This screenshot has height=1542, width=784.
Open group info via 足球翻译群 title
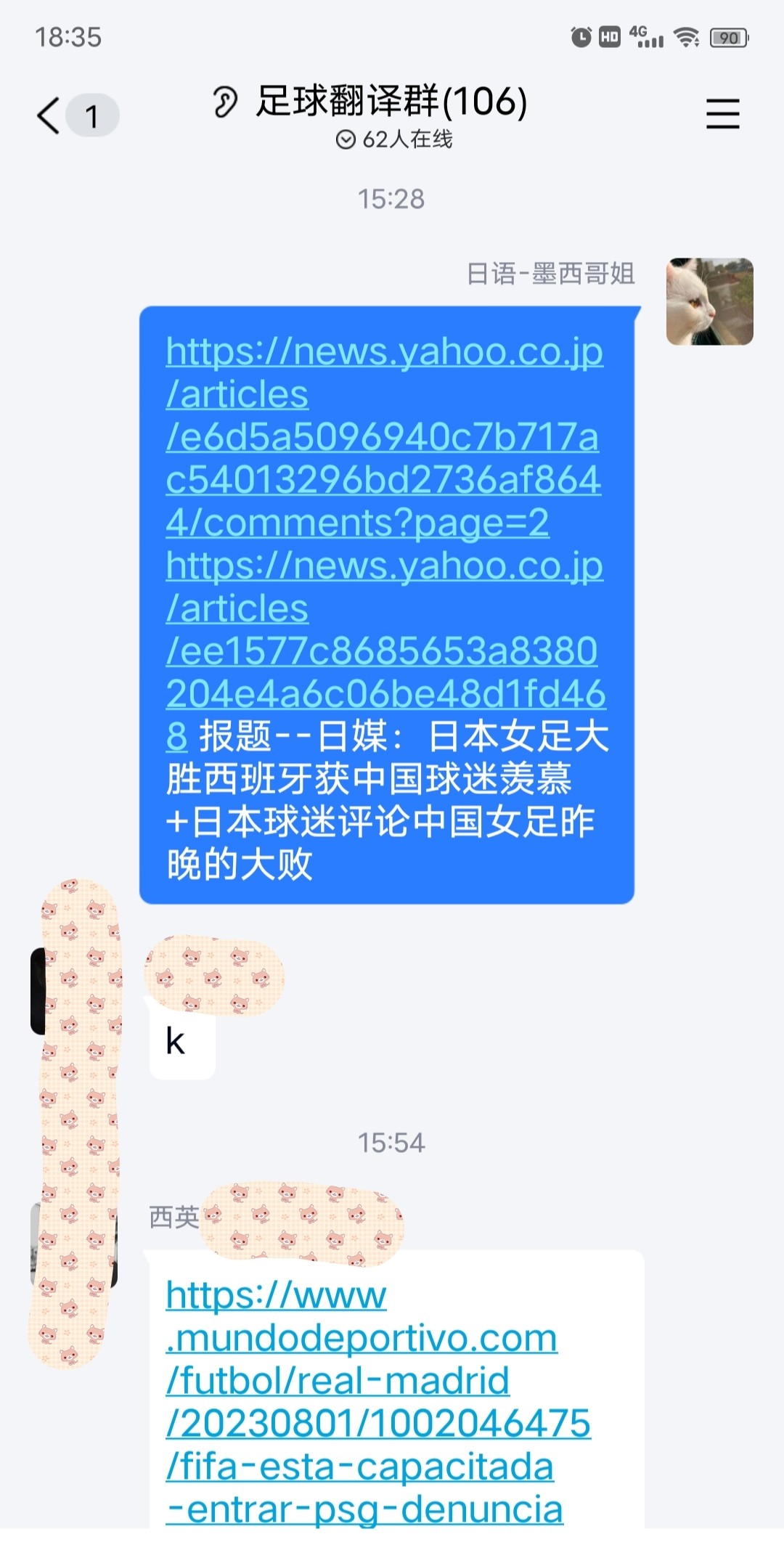coord(392,102)
